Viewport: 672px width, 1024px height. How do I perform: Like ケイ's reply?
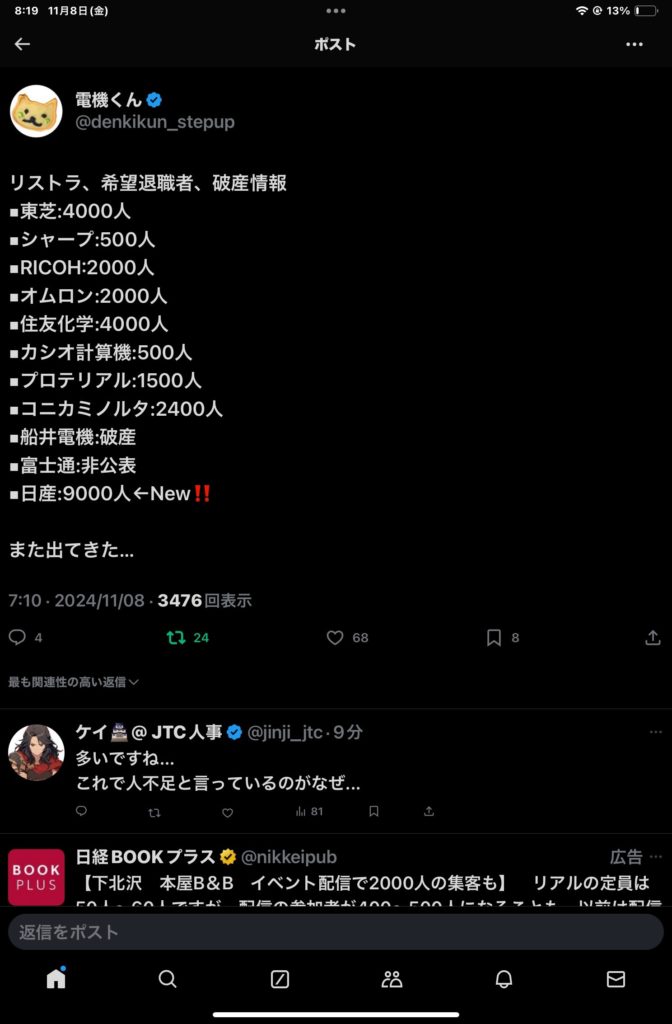pos(227,812)
